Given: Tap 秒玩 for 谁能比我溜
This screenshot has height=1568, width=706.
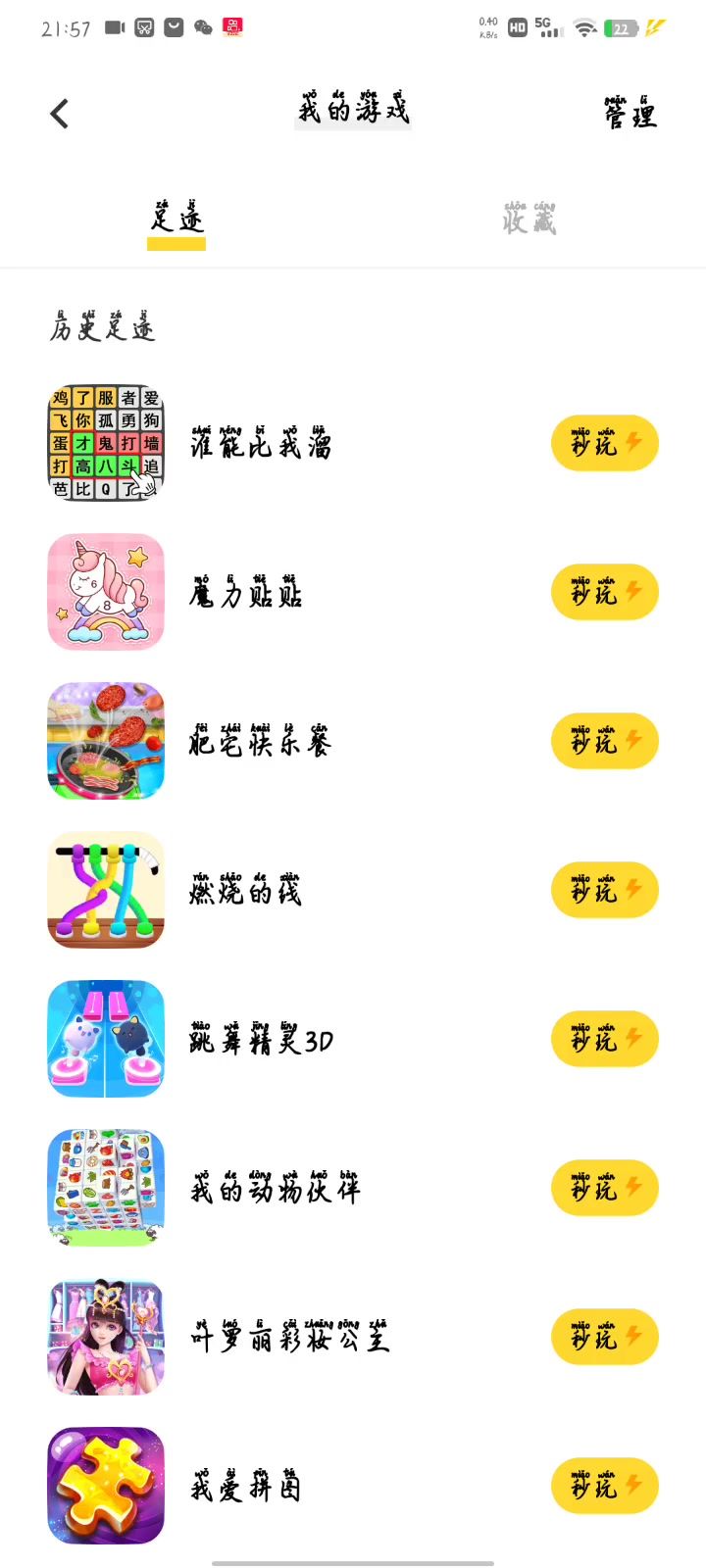Looking at the screenshot, I should (604, 443).
